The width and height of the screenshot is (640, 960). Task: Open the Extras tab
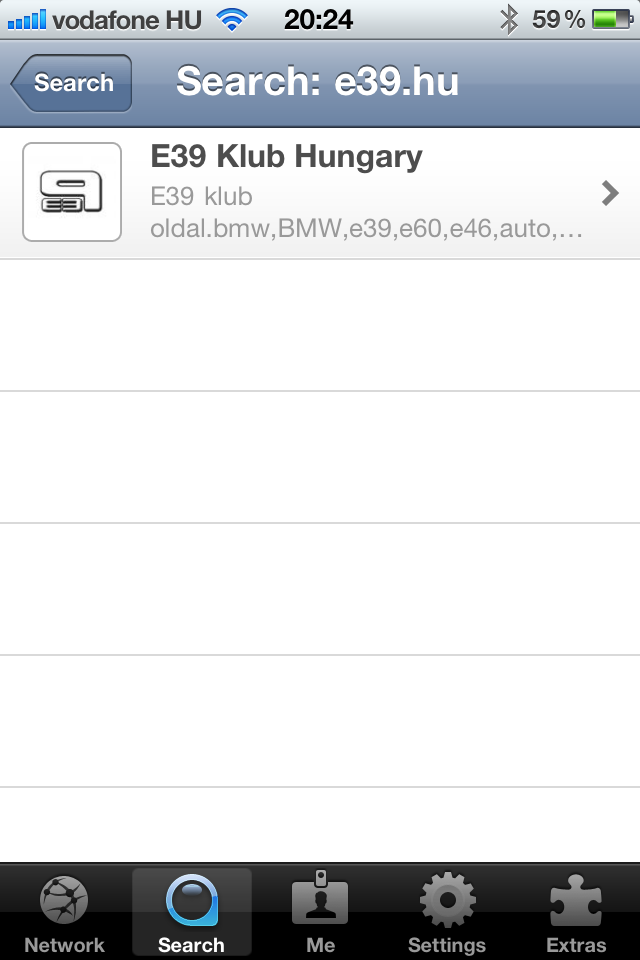pos(576,913)
